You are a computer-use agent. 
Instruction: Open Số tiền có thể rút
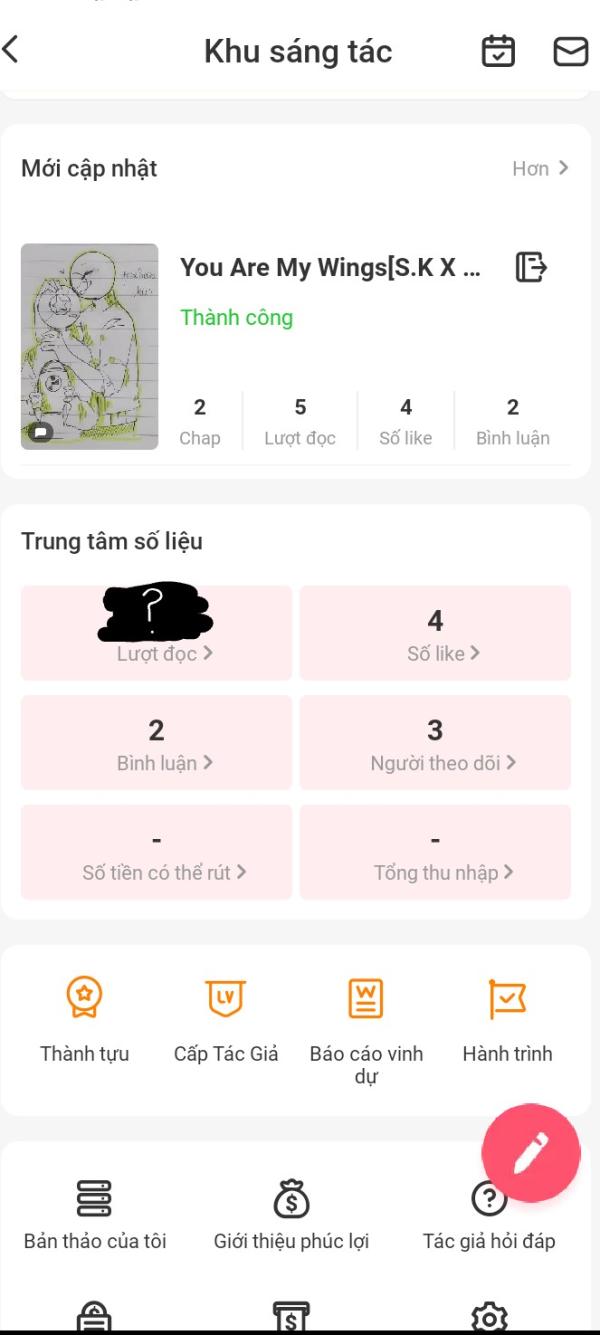click(157, 853)
